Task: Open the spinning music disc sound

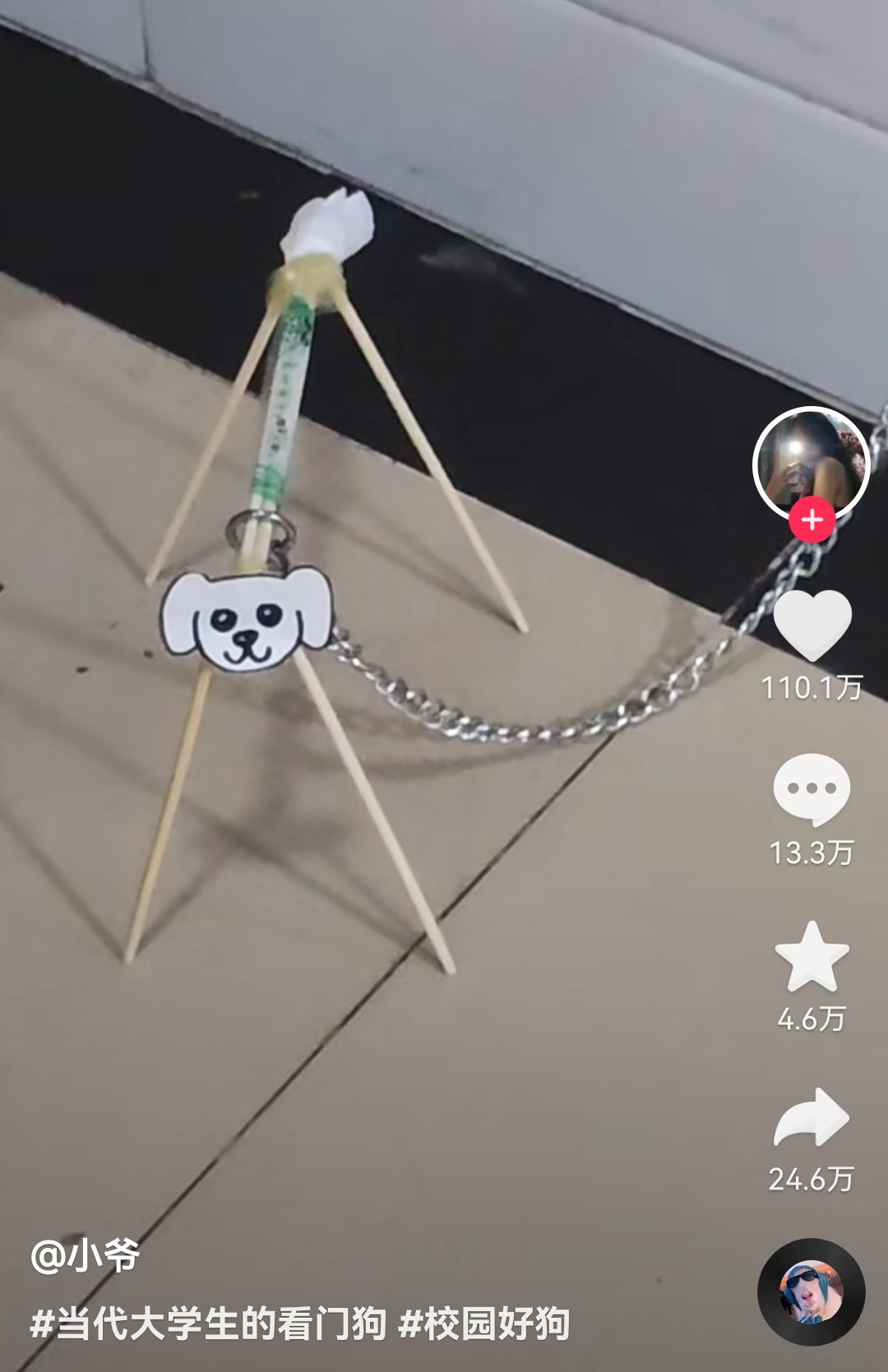Action: pyautogui.click(x=811, y=1291)
